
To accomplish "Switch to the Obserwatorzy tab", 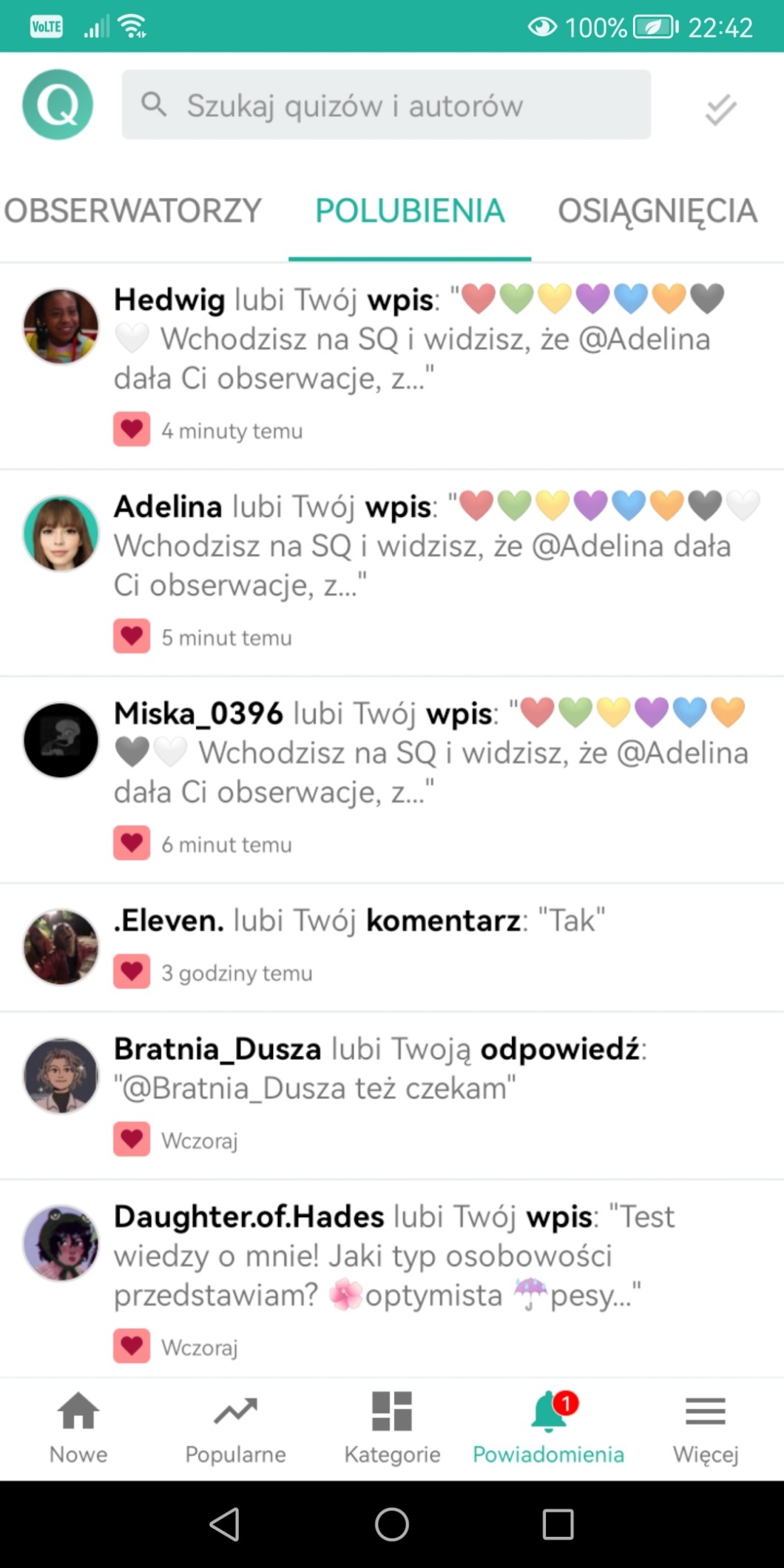I will pos(133,211).
